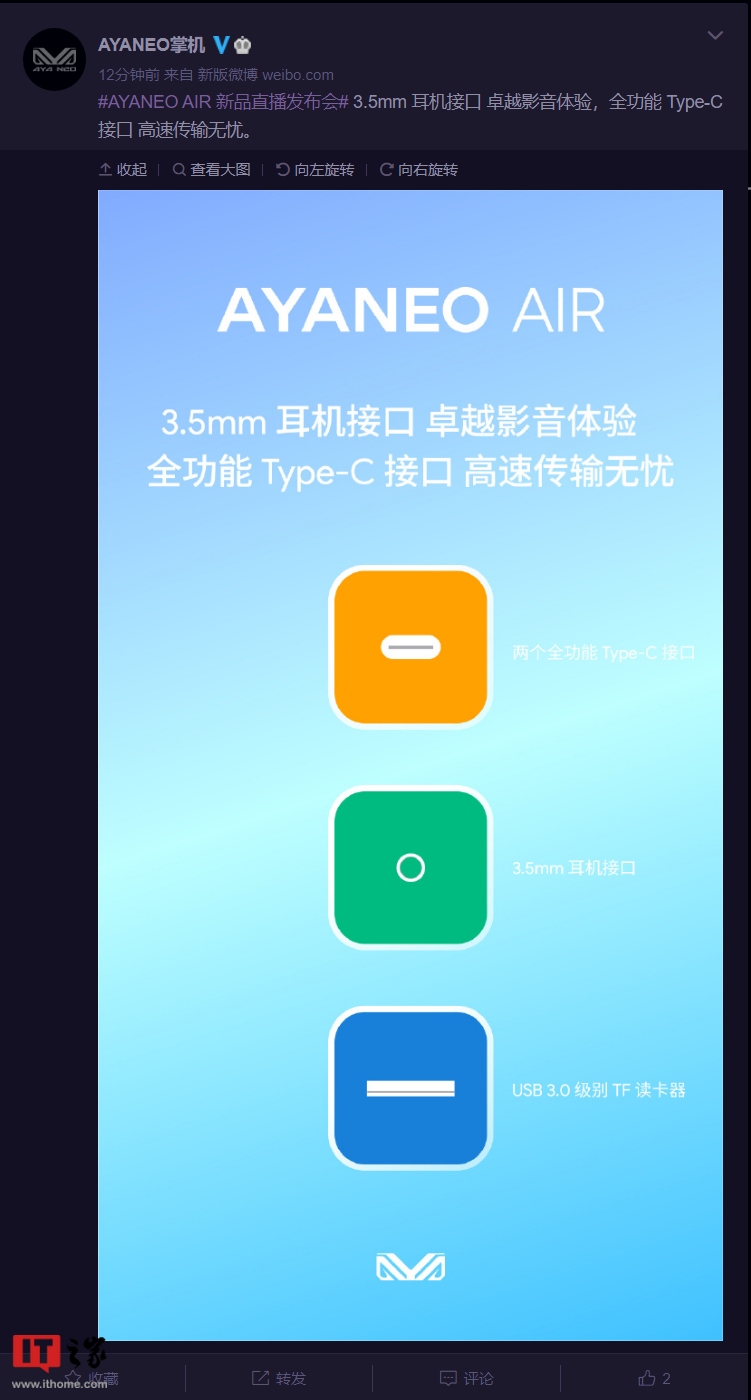Collapse the image with 收起
The width and height of the screenshot is (751, 1400).
123,170
